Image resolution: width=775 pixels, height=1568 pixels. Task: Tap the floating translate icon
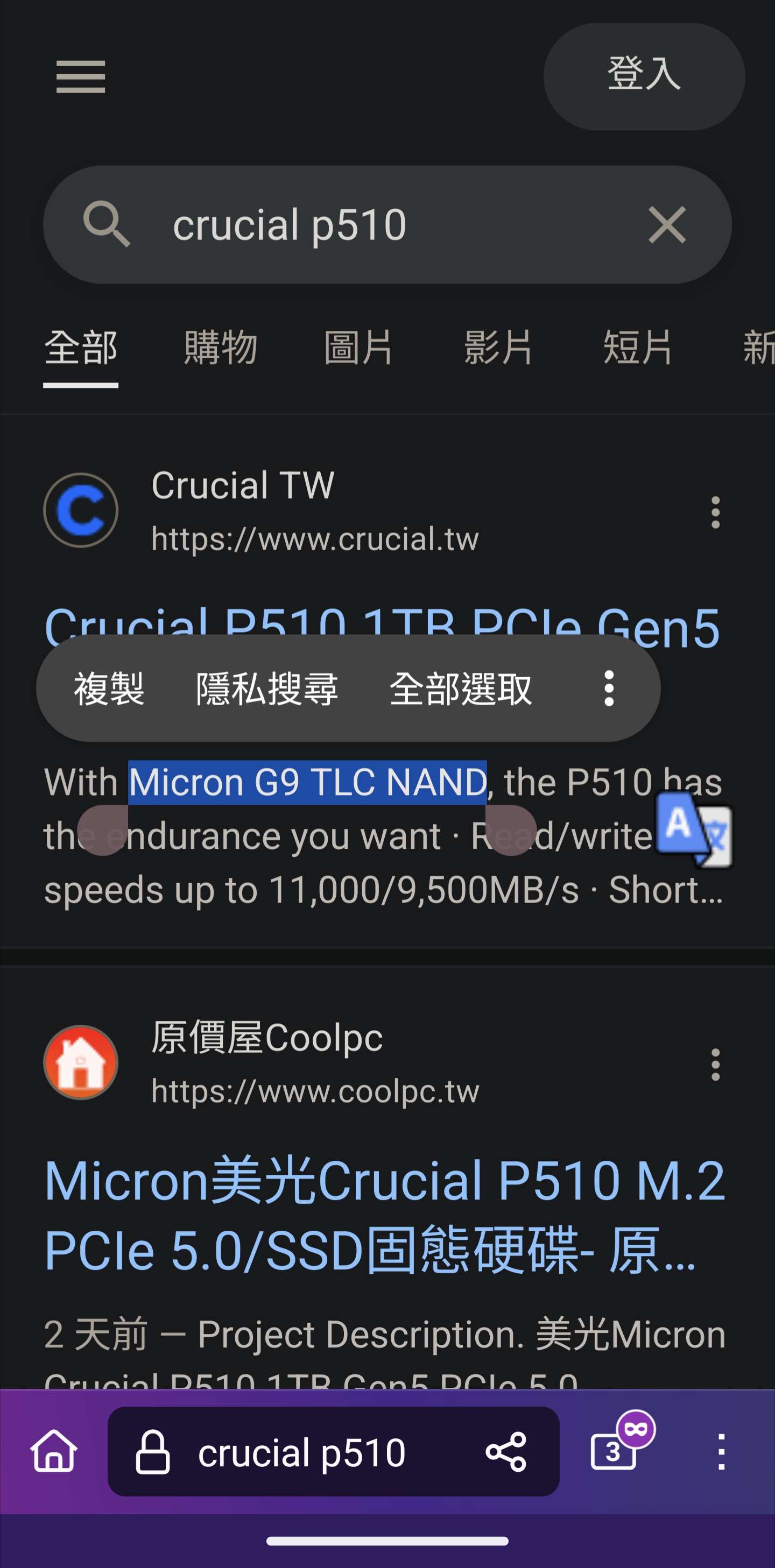pyautogui.click(x=693, y=829)
